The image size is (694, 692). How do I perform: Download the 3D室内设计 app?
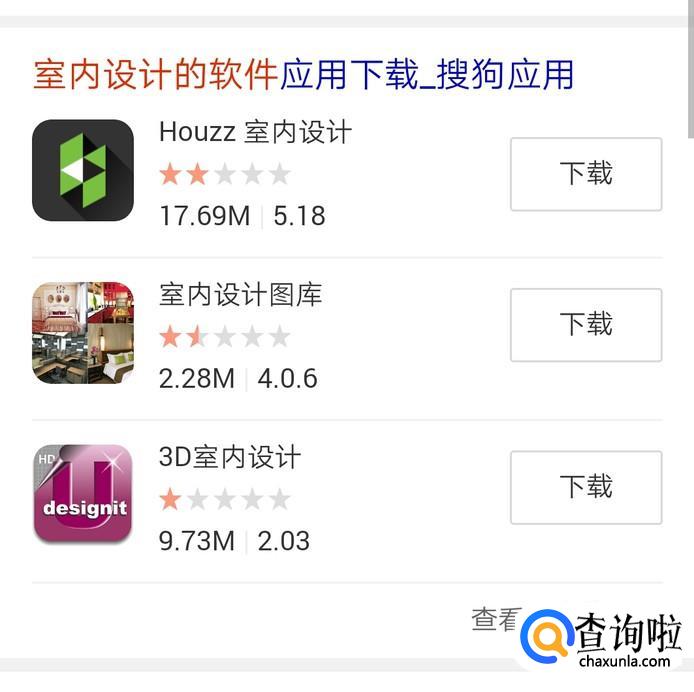click(x=585, y=487)
